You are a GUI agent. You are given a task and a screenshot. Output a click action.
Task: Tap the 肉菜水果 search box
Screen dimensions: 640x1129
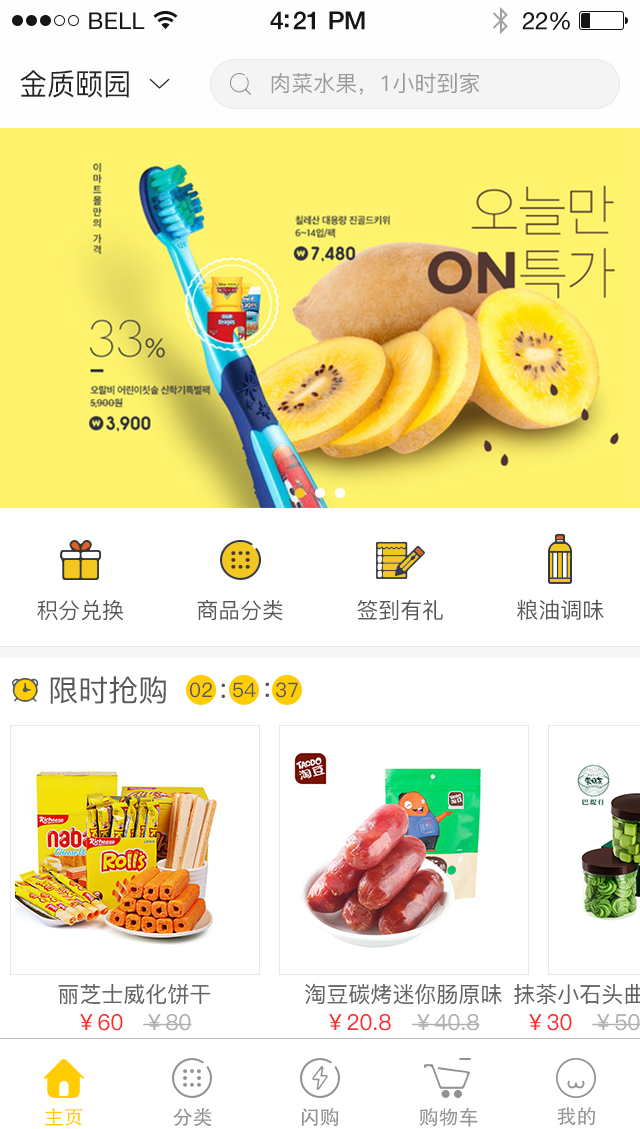click(414, 84)
